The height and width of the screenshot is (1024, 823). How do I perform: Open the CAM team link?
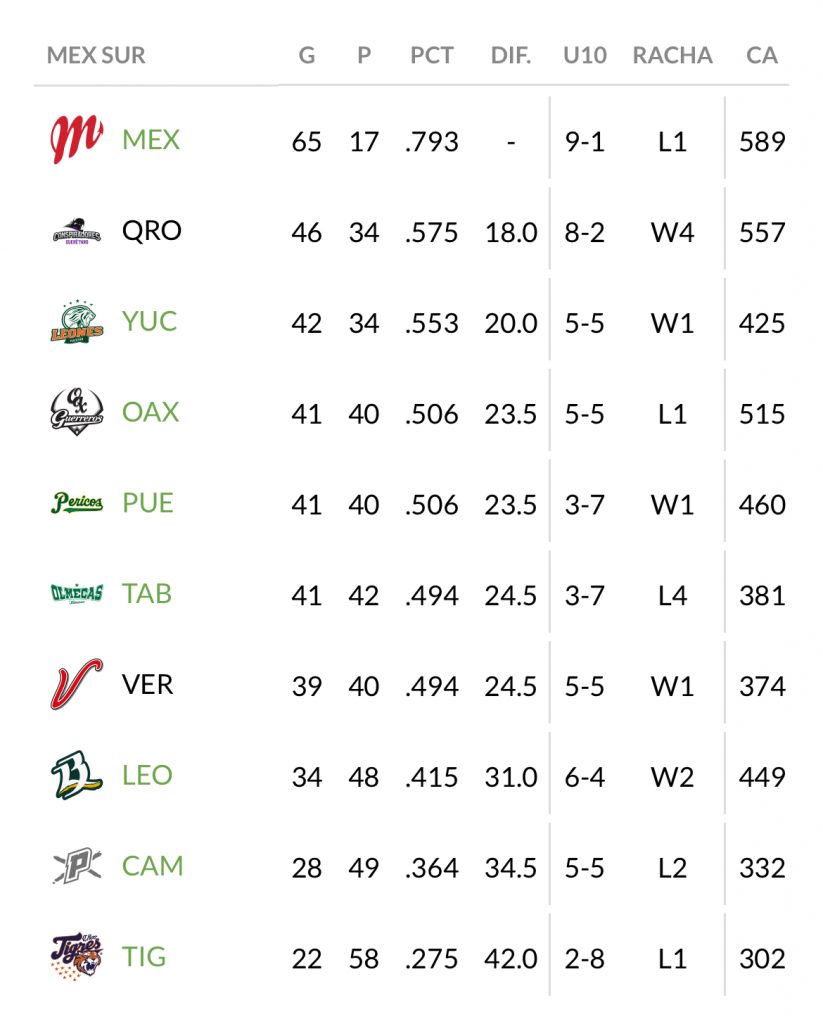click(x=152, y=866)
